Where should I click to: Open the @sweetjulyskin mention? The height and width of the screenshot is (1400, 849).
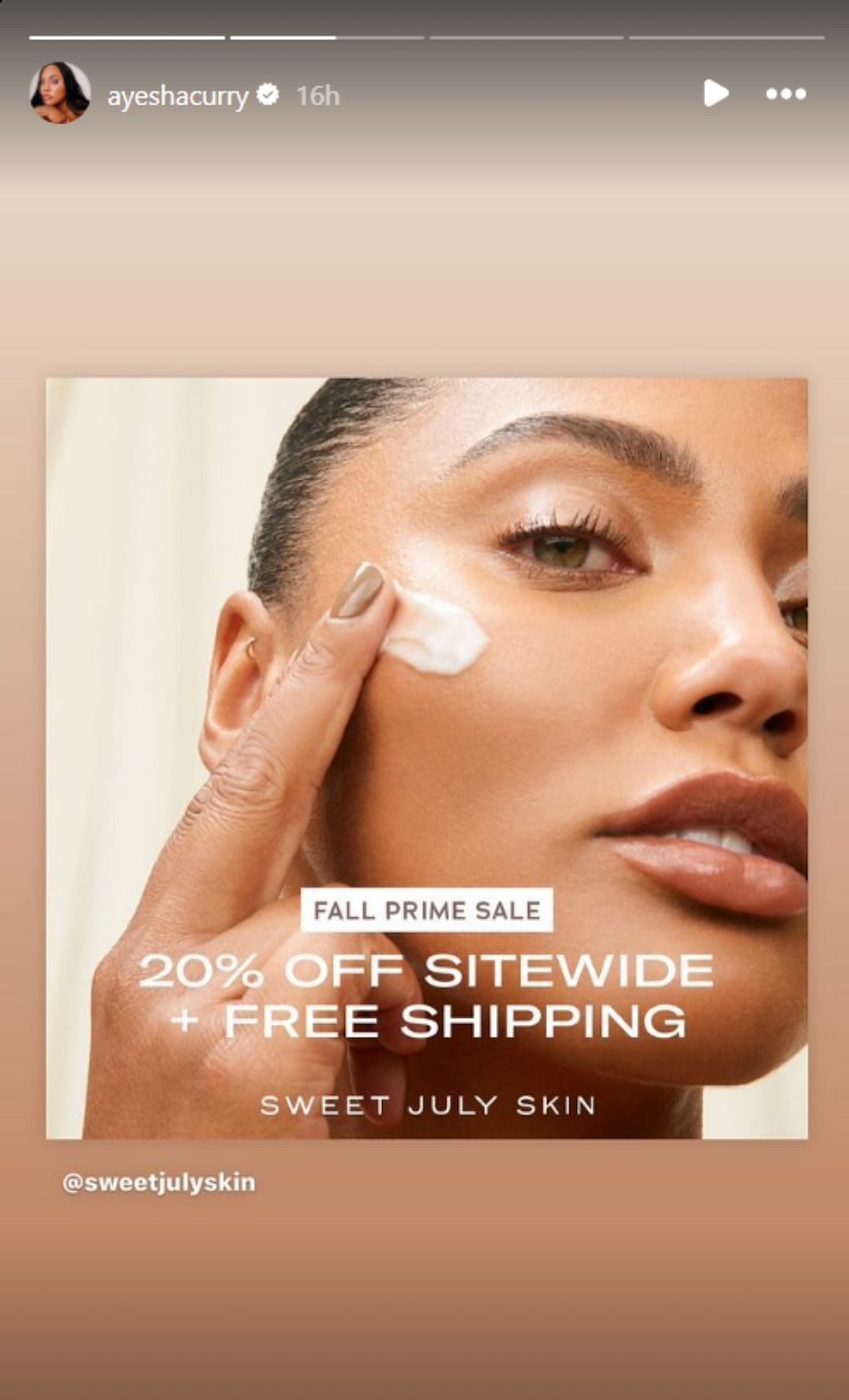click(159, 1182)
